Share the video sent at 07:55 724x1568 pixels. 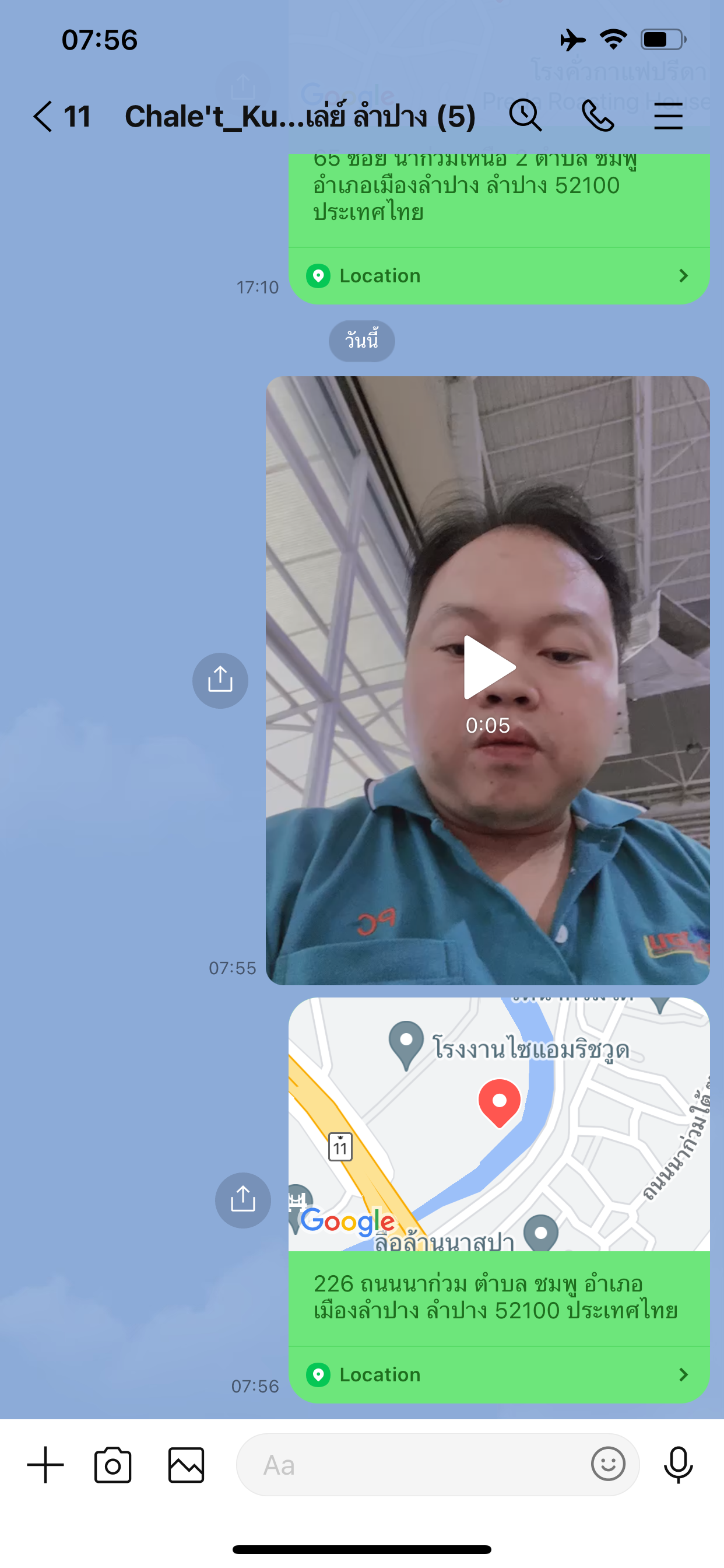220,680
